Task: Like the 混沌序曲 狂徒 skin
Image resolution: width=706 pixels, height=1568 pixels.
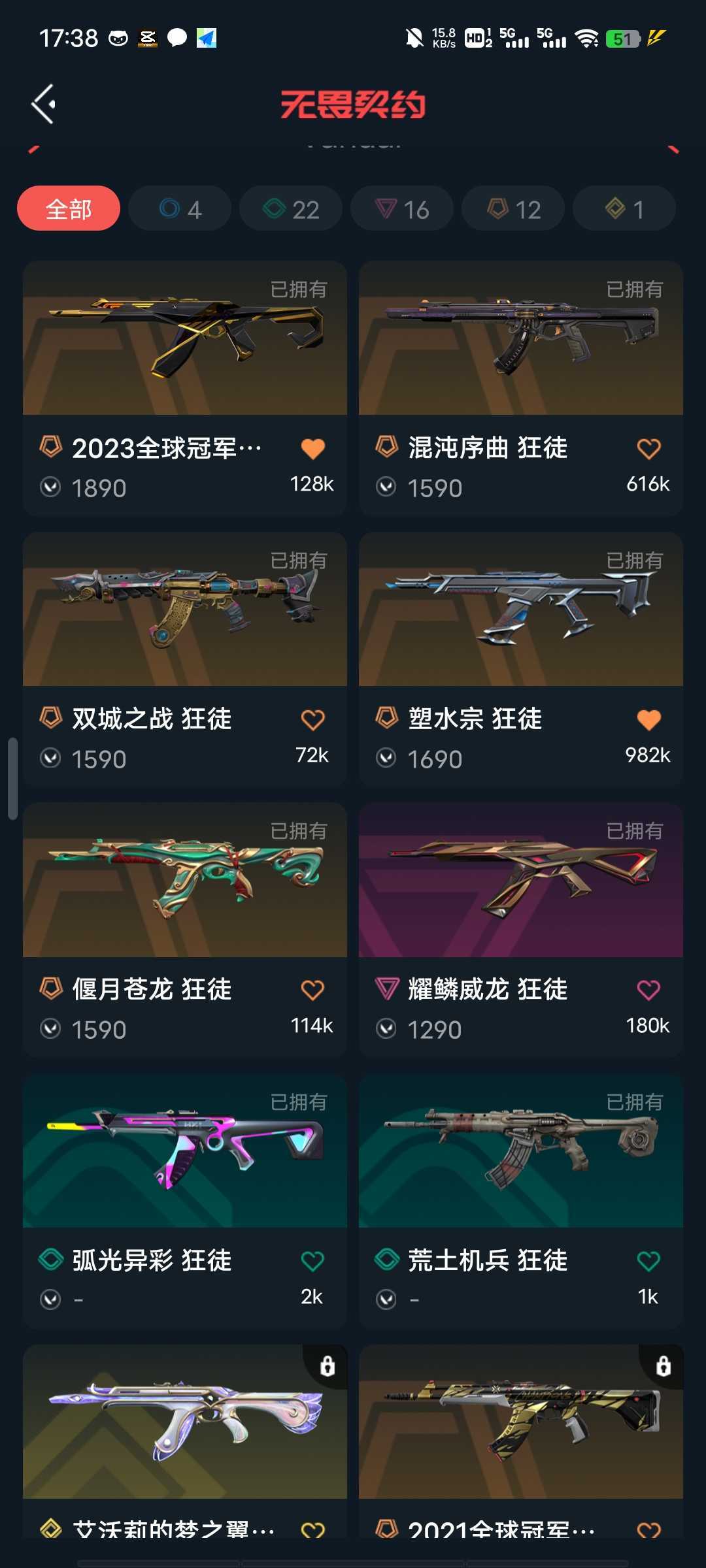Action: tap(648, 448)
